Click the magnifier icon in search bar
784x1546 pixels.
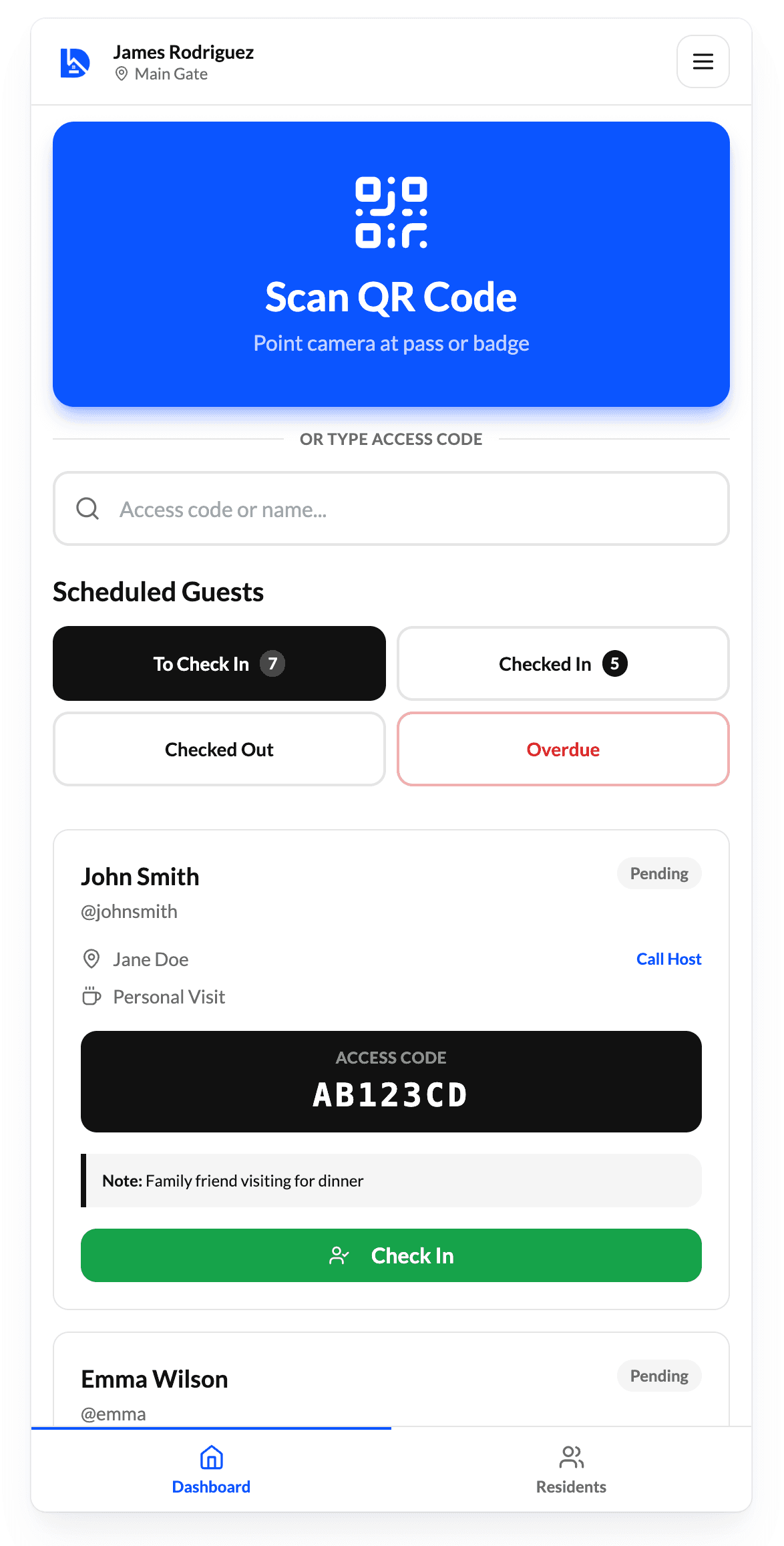click(x=87, y=508)
